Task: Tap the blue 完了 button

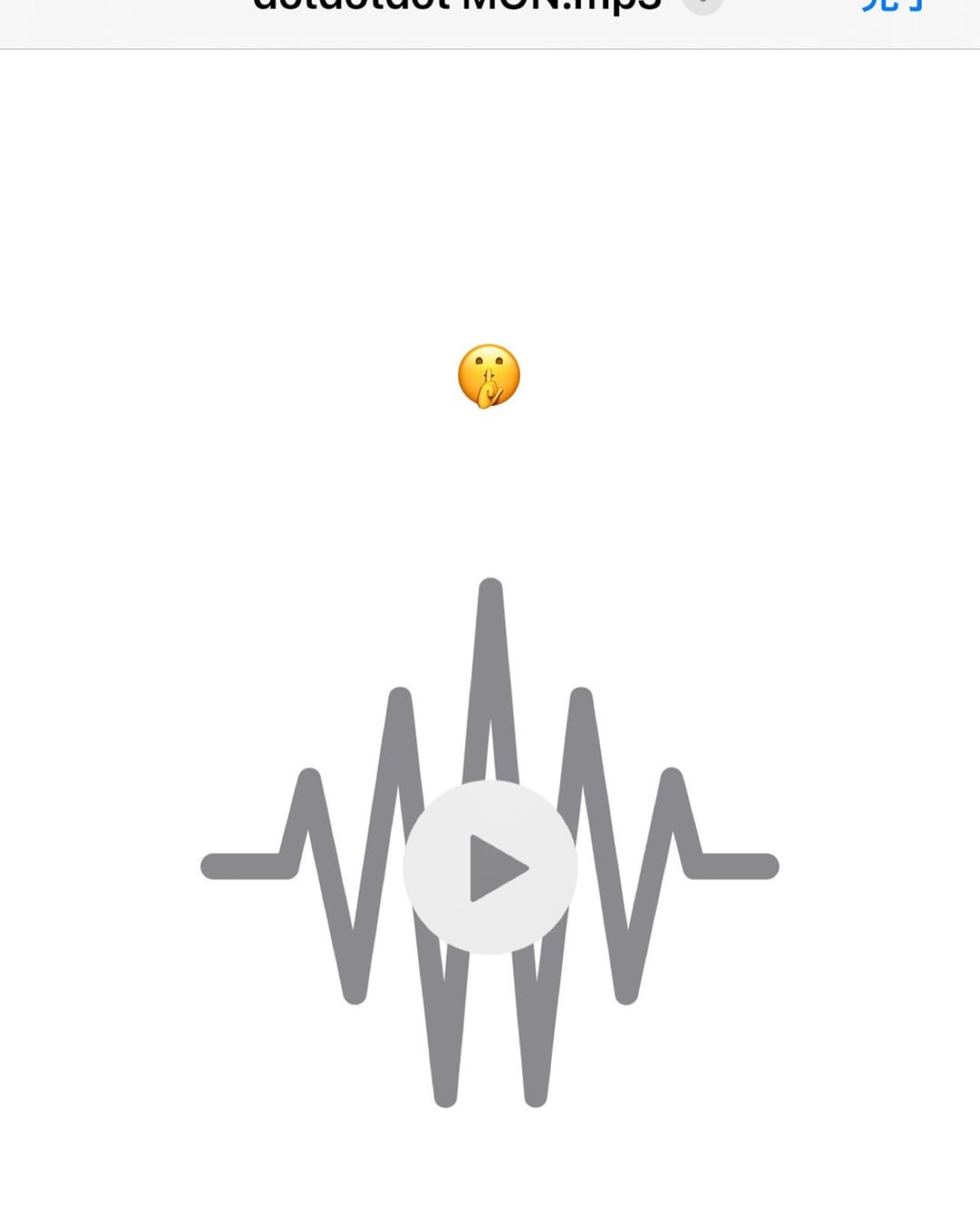Action: (x=893, y=5)
